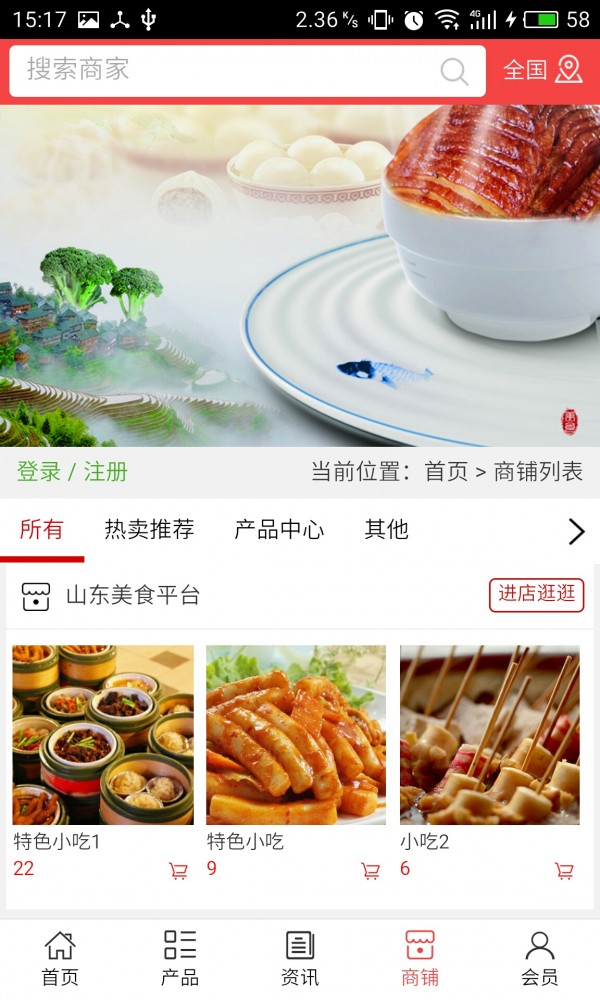The height and width of the screenshot is (1000, 600).
Task: Go to the 首页 home tab
Action: [60, 958]
